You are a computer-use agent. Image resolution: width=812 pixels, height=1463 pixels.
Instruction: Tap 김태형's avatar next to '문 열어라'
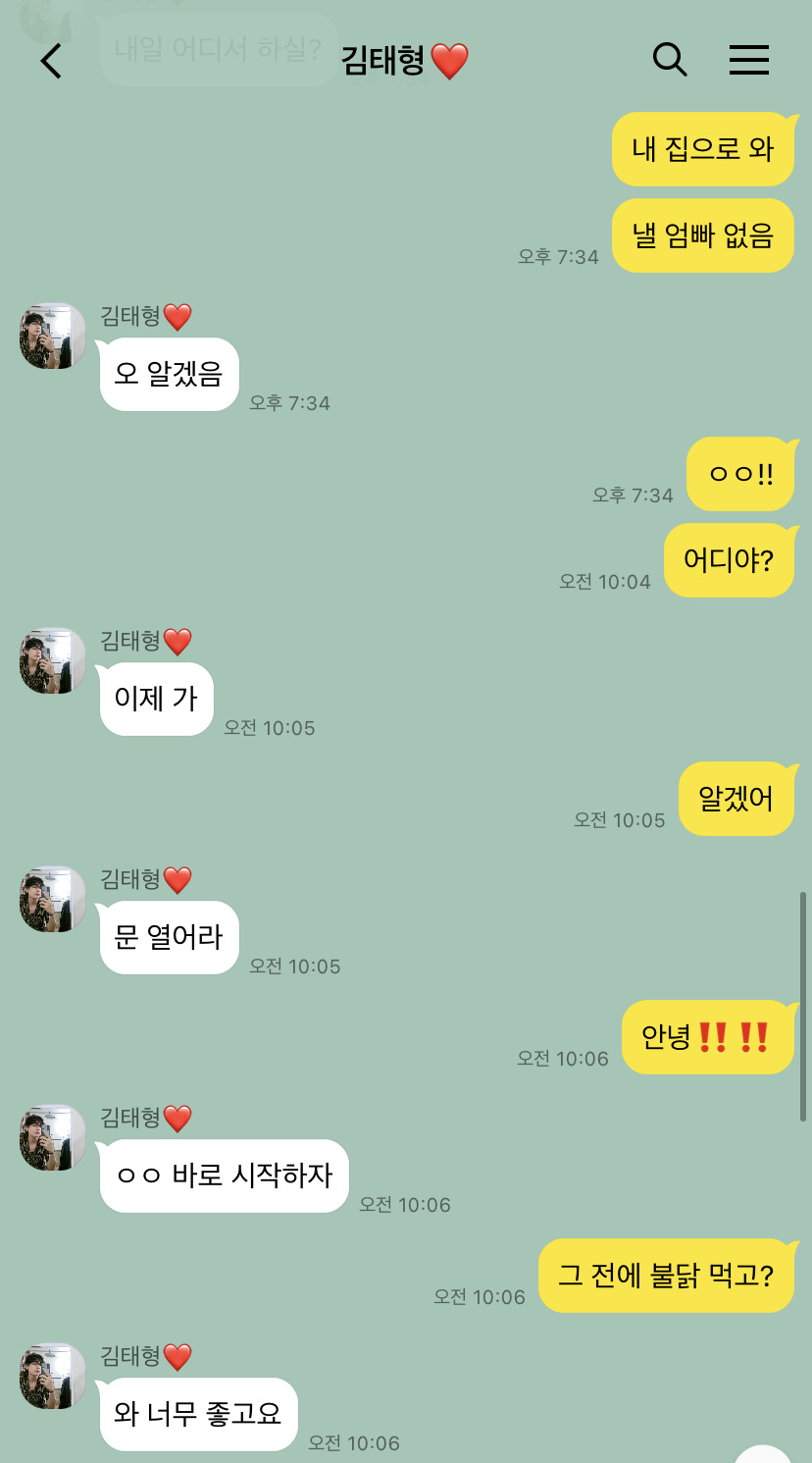tap(53, 899)
